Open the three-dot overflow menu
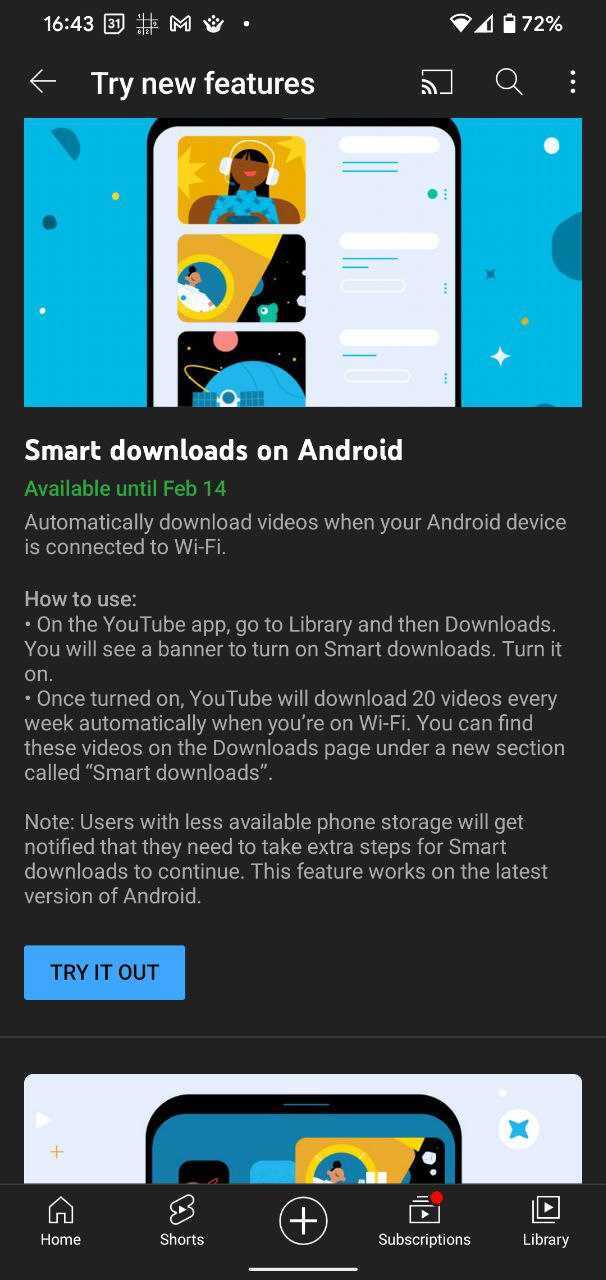Viewport: 606px width, 1280px height. tap(572, 83)
